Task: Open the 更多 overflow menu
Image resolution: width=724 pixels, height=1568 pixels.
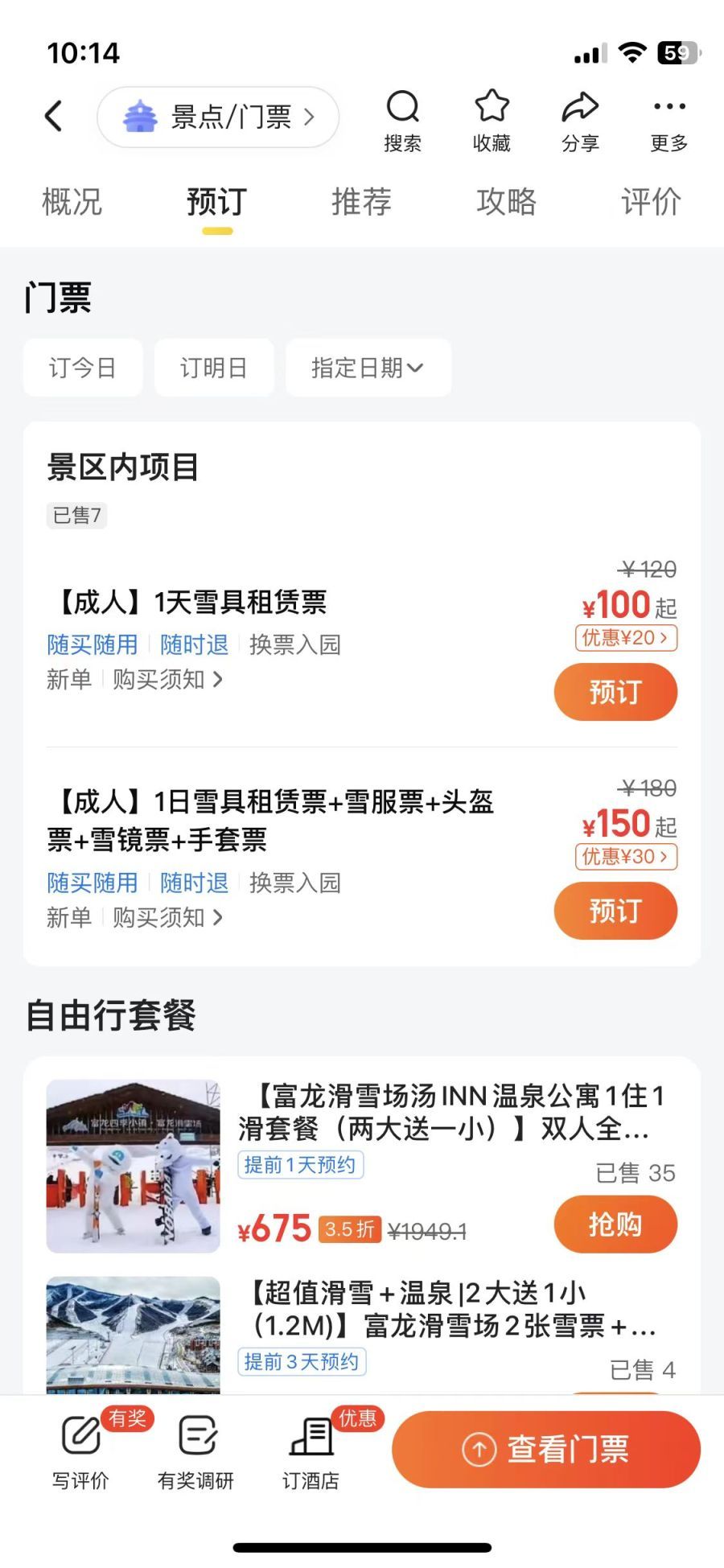Action: [669, 119]
